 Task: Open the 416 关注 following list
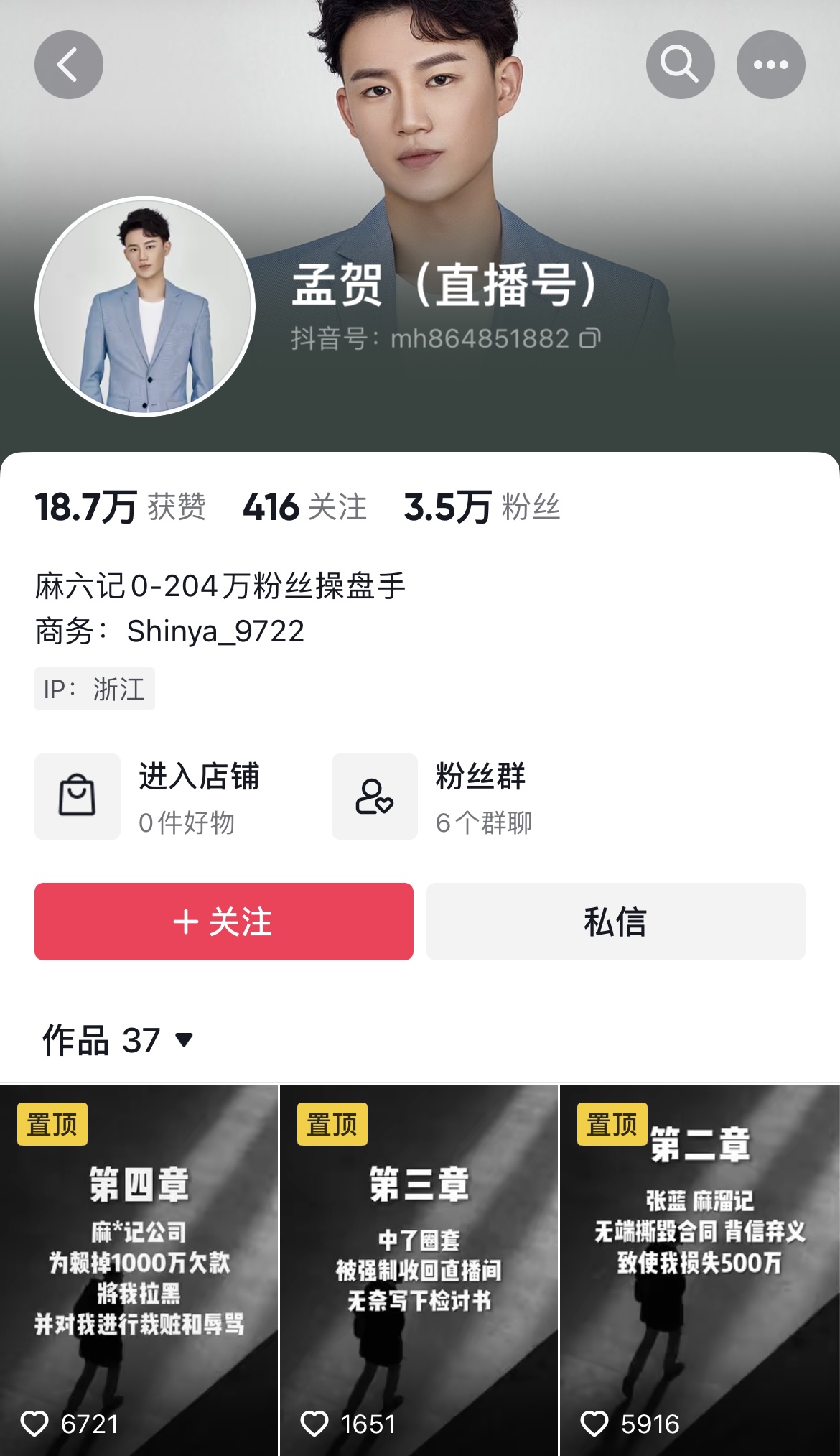[304, 507]
